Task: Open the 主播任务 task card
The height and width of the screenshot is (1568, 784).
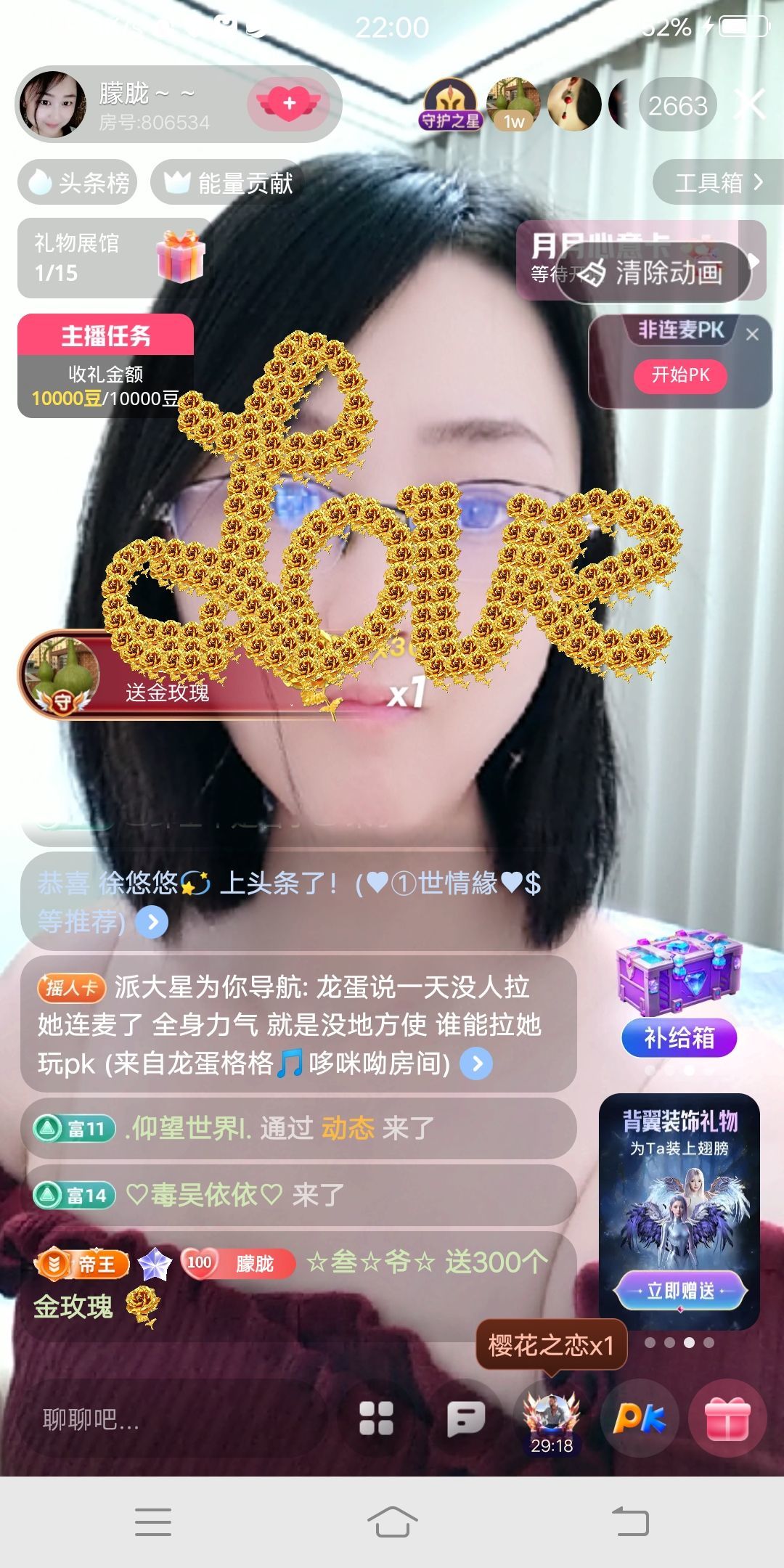Action: point(106,365)
